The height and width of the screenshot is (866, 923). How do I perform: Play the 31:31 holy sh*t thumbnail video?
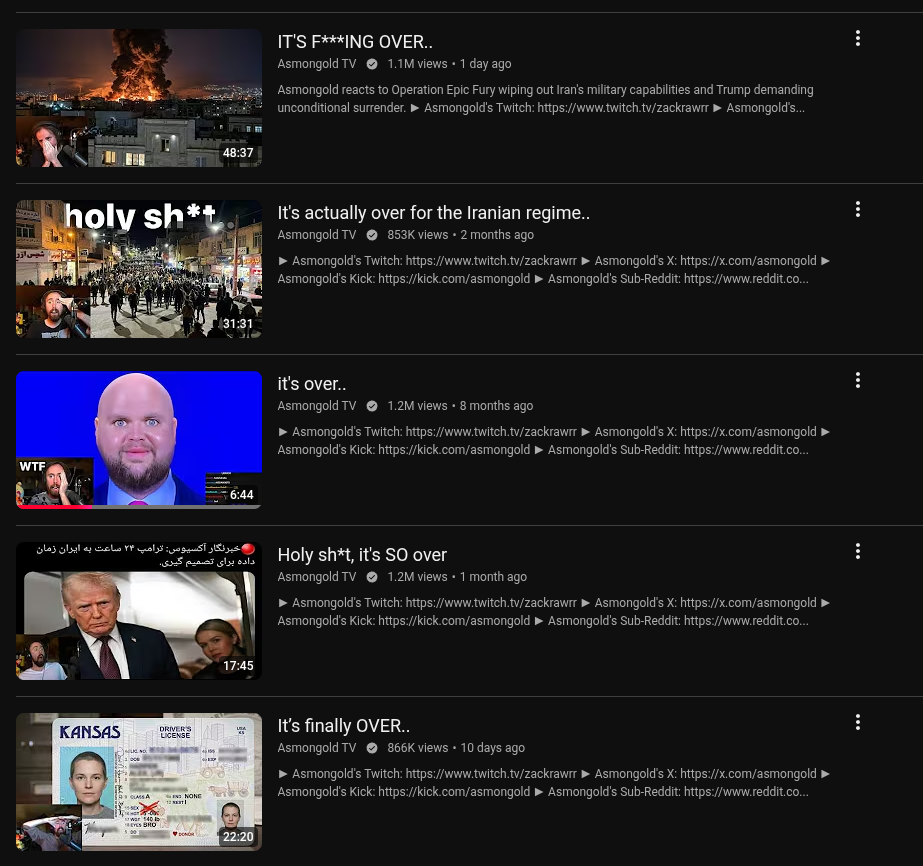(x=139, y=268)
